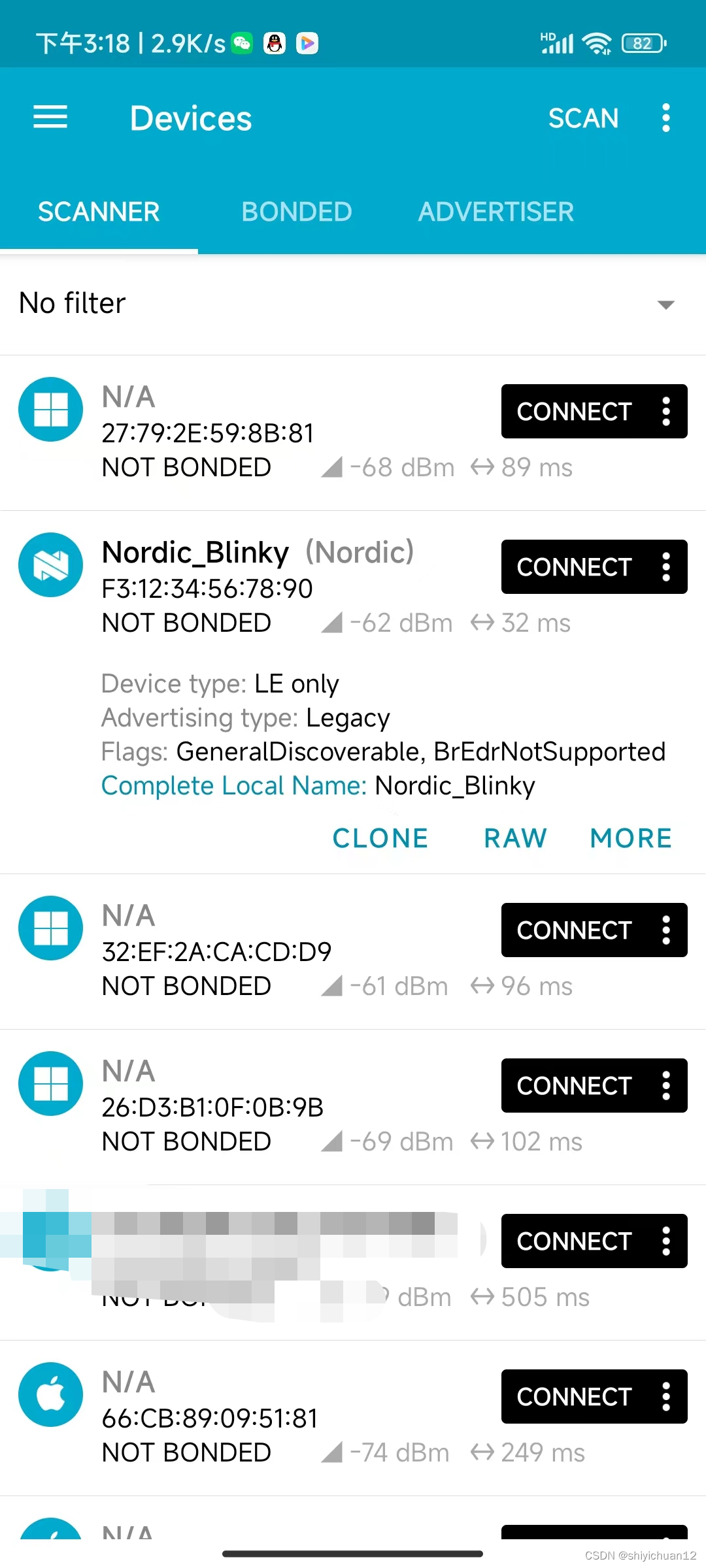Open the app bar overflow menu
706x1568 pixels.
pyautogui.click(x=665, y=118)
